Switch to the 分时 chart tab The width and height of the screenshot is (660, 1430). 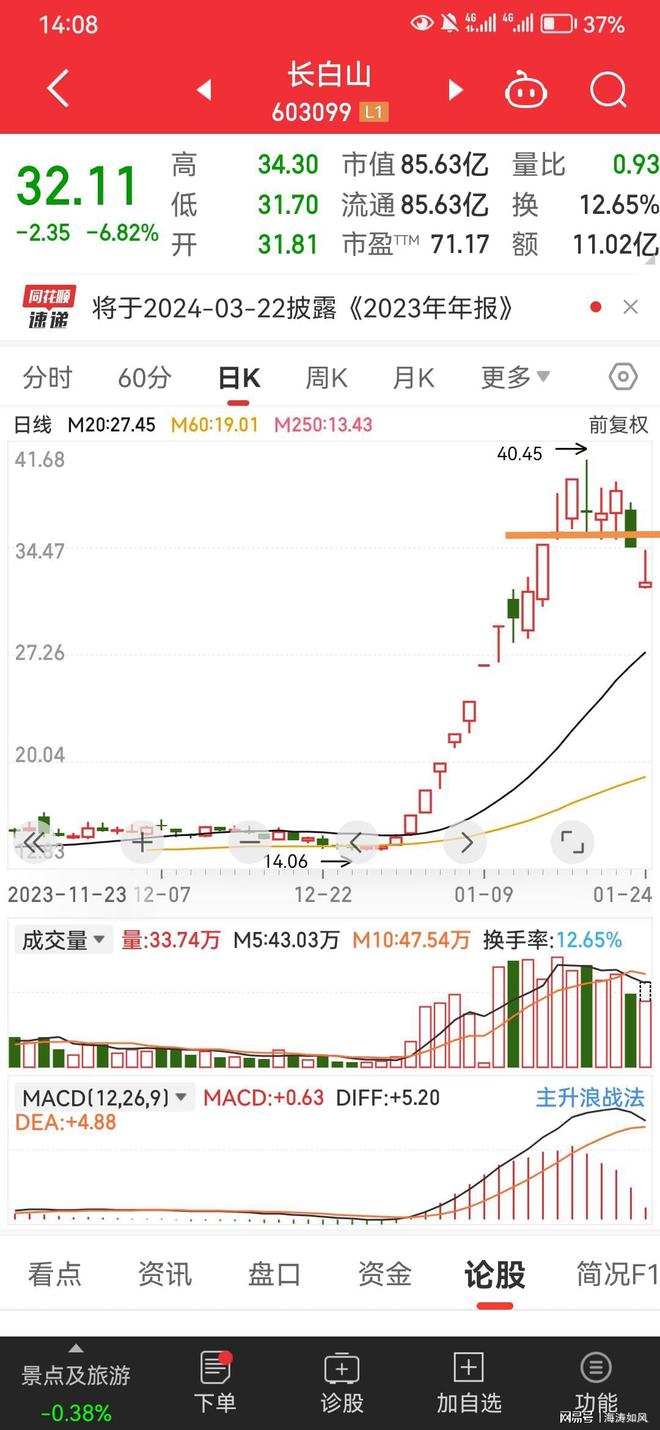pyautogui.click(x=47, y=377)
